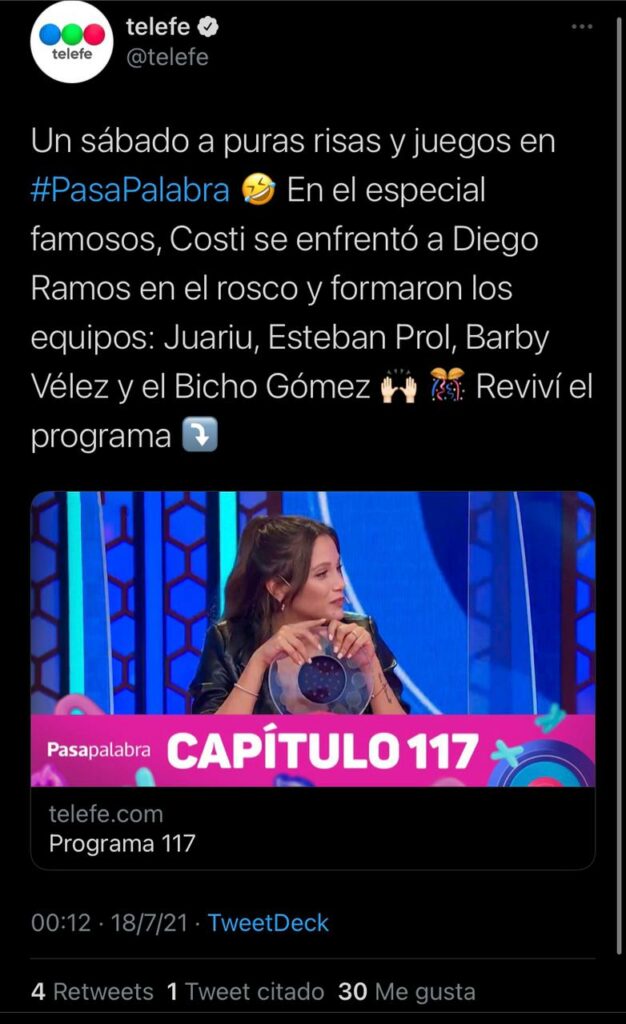626x1024 pixels.
Task: View the 4 Retweets list
Action: pos(92,992)
